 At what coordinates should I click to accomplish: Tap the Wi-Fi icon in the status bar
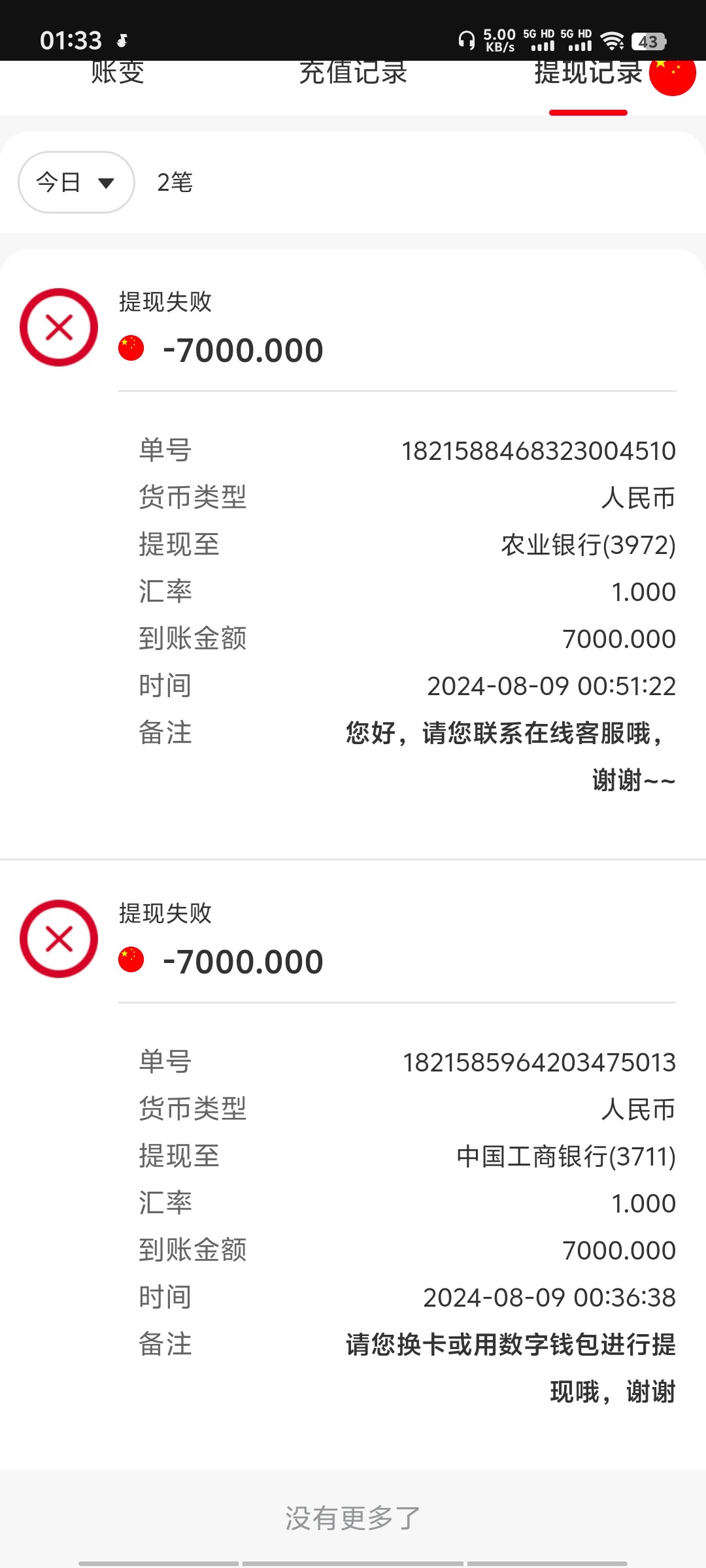coord(613,41)
